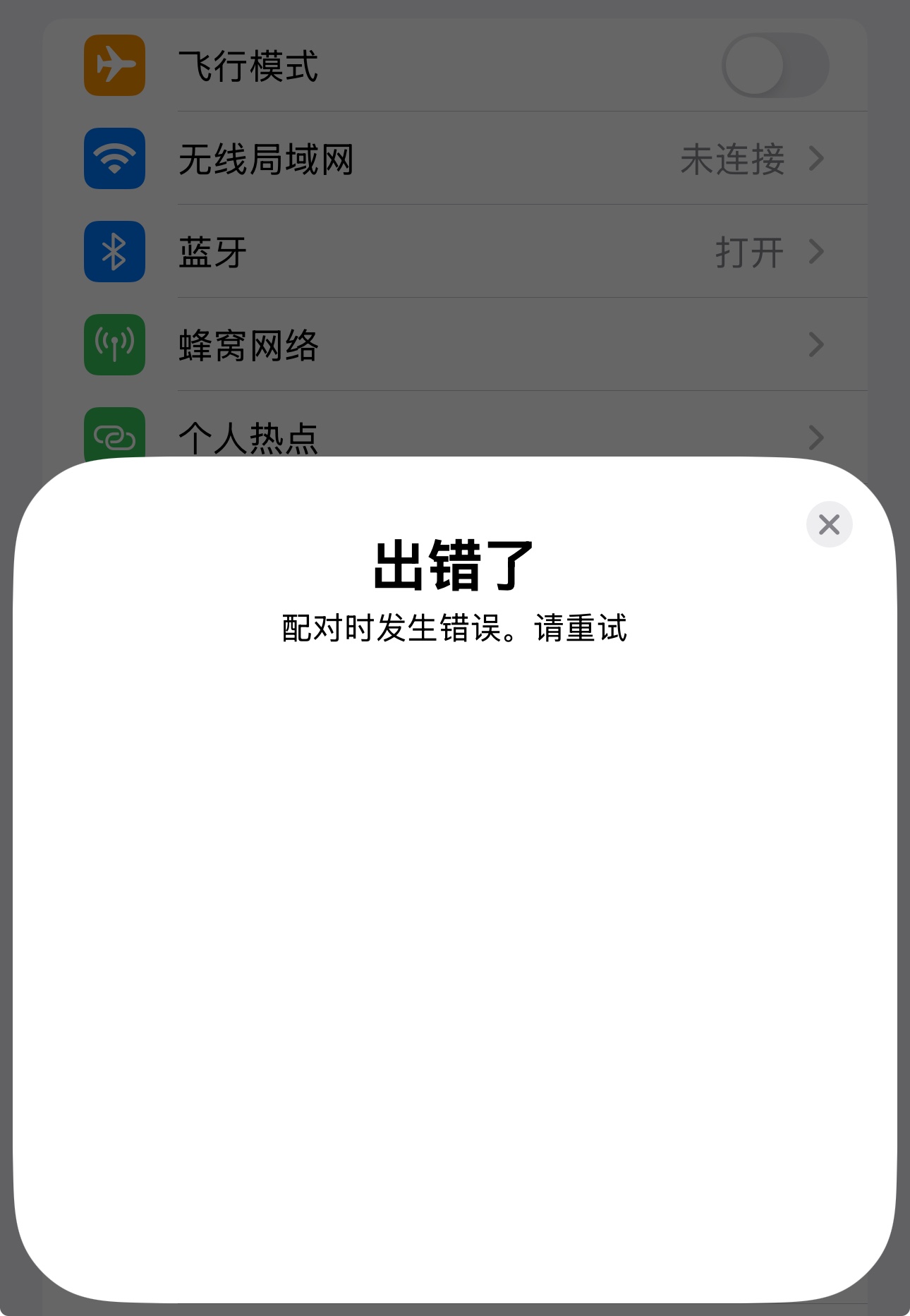Image resolution: width=910 pixels, height=1316 pixels.
Task: Close the pairing error dialog
Action: [829, 524]
